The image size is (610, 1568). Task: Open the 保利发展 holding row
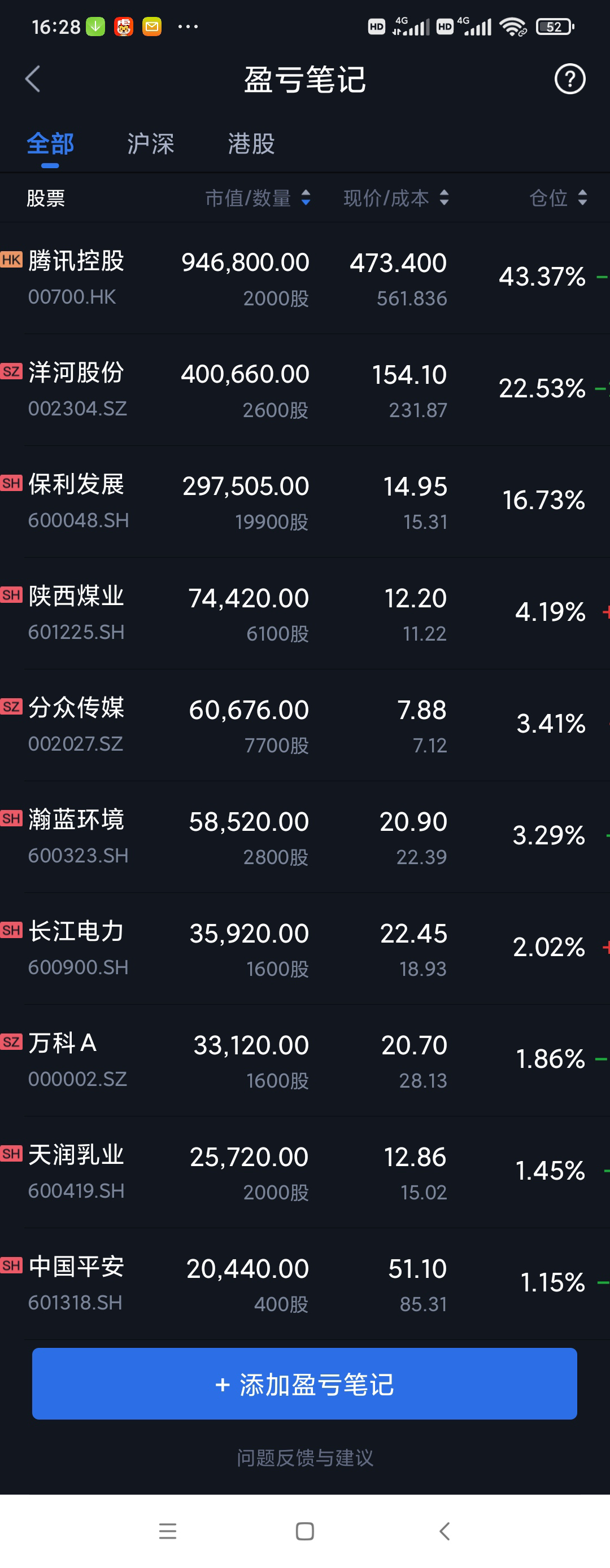click(304, 502)
